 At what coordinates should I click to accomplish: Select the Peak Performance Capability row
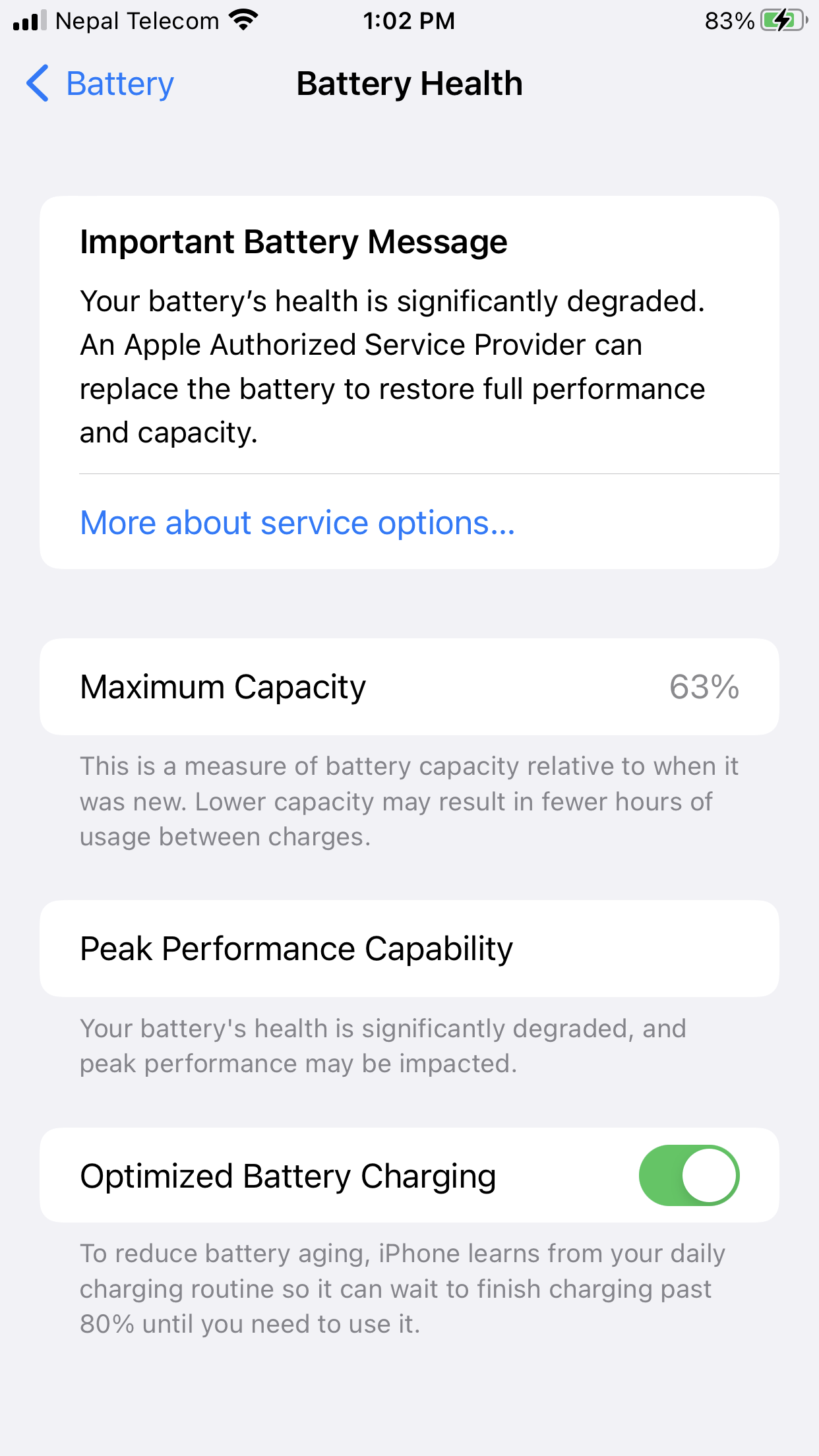[409, 949]
